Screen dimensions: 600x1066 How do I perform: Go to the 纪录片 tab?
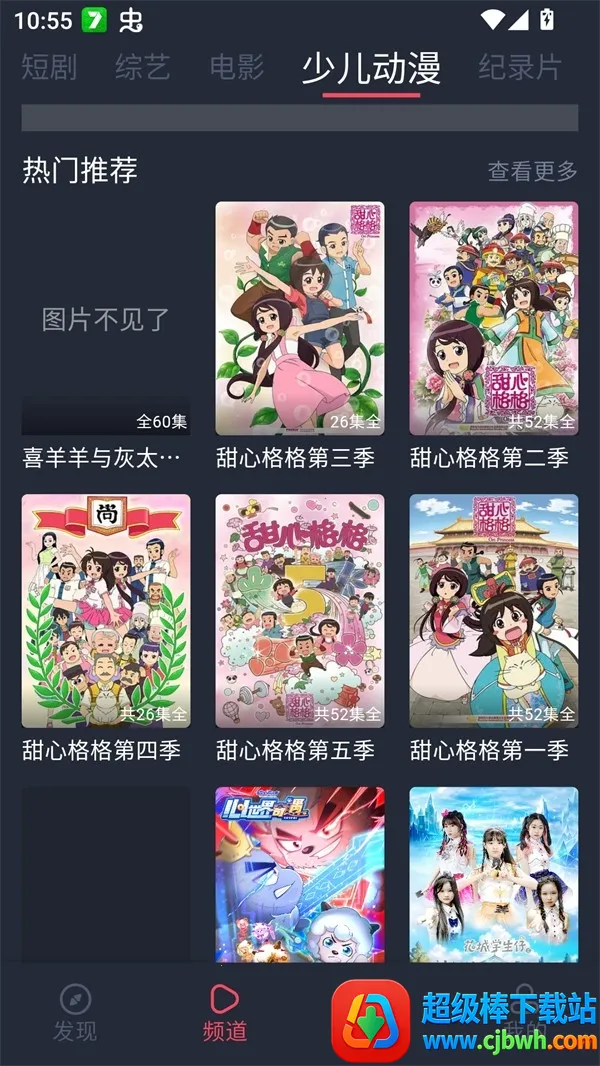[520, 68]
